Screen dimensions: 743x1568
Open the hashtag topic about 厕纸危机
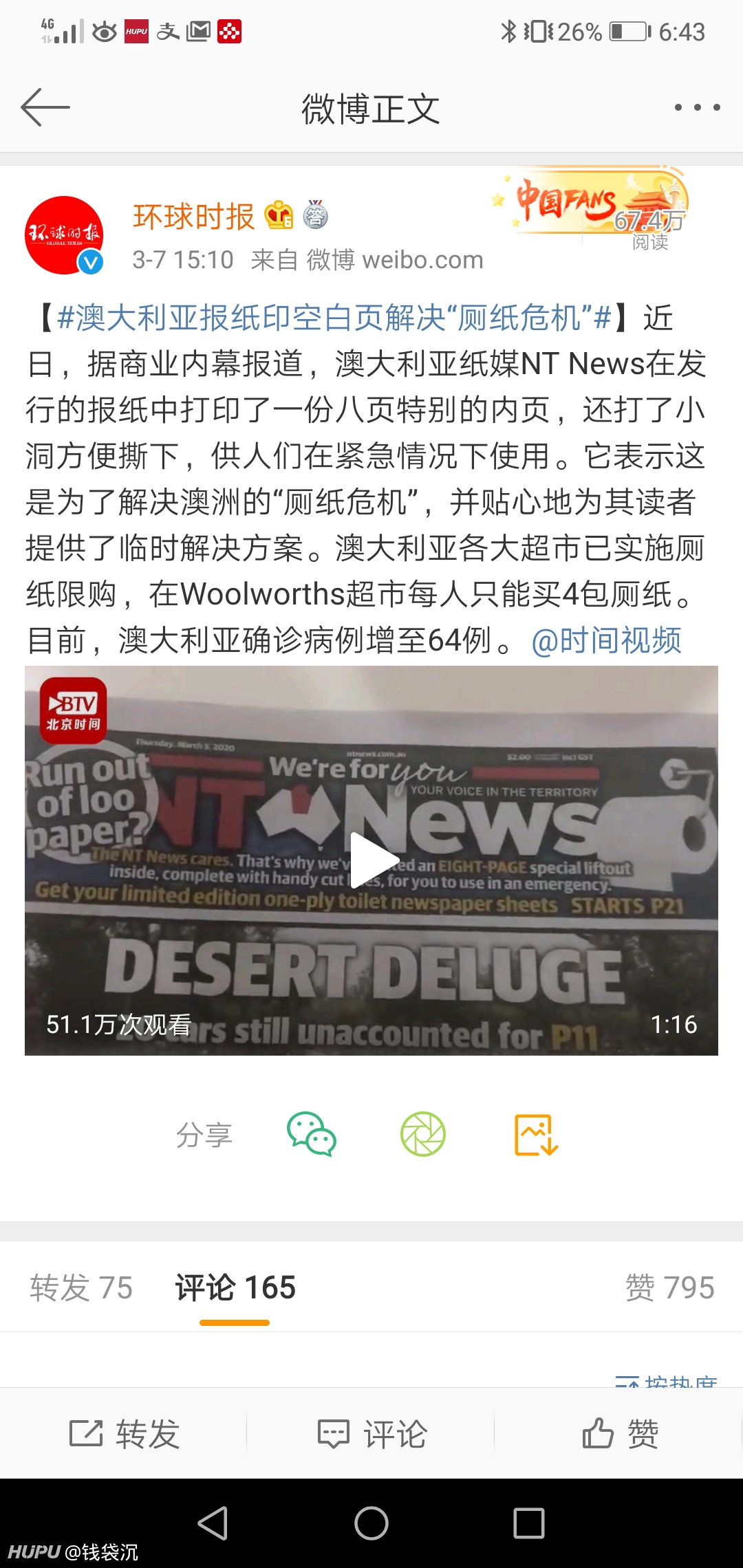[334, 318]
